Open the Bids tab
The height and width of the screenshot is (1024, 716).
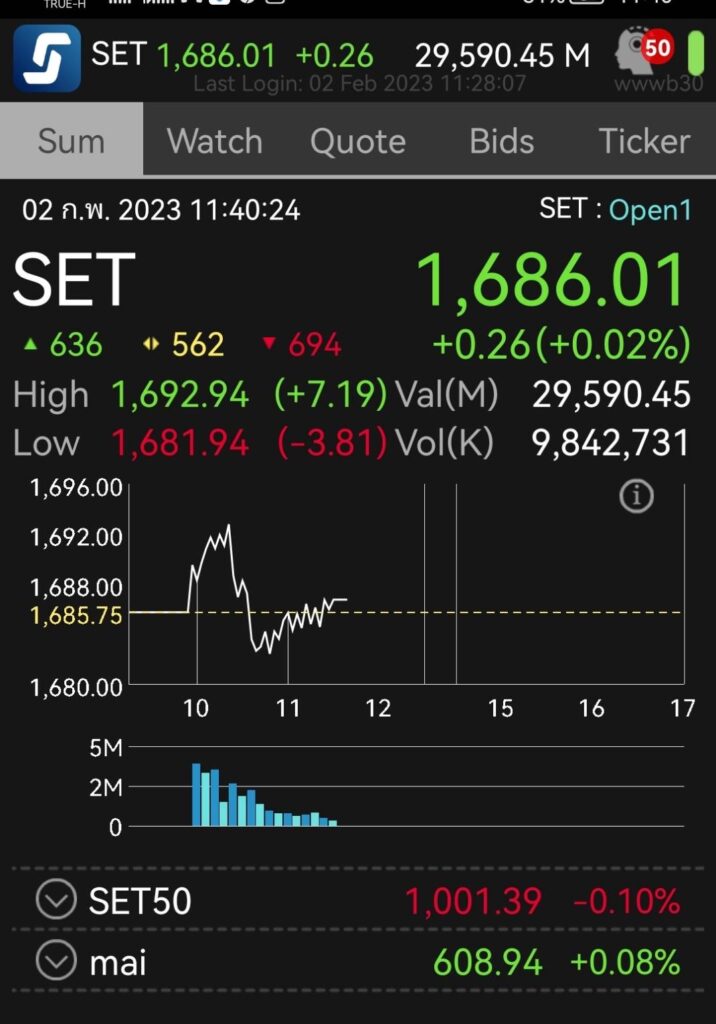coord(500,141)
